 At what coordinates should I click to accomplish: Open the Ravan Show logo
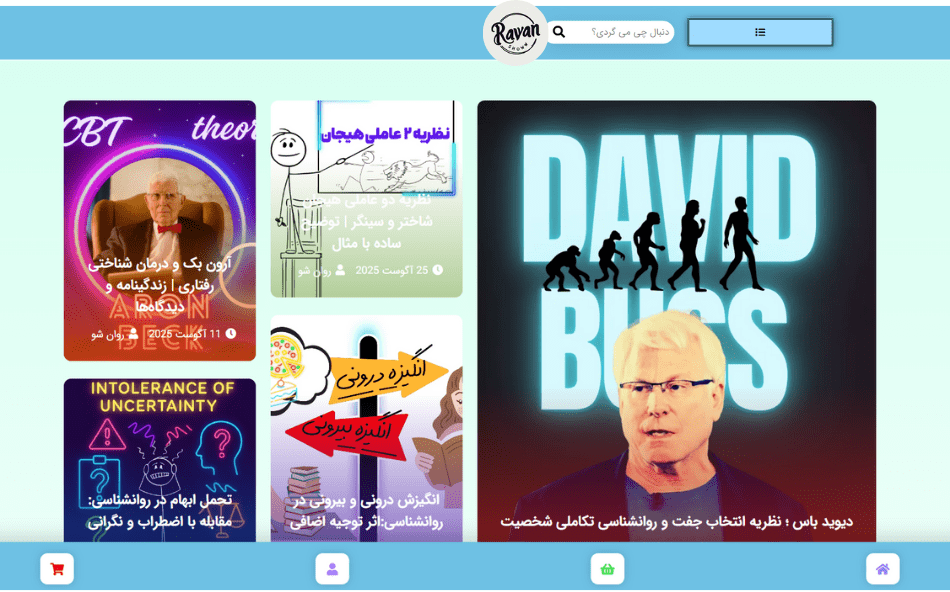516,33
